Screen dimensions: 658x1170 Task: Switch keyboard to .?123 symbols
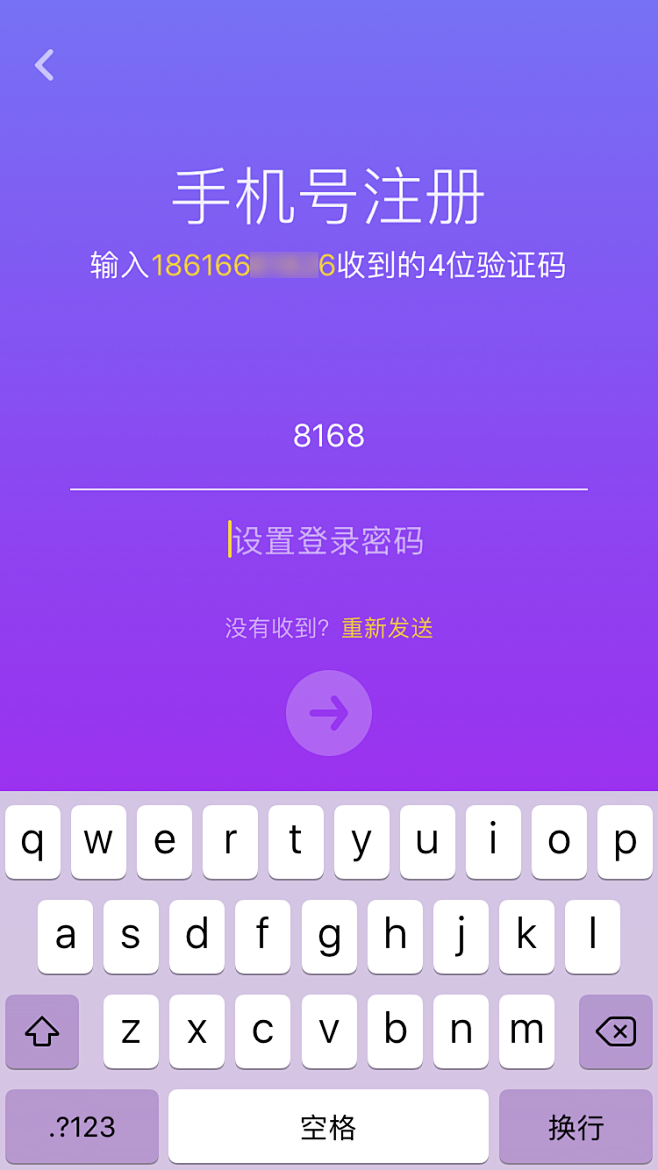click(82, 1127)
